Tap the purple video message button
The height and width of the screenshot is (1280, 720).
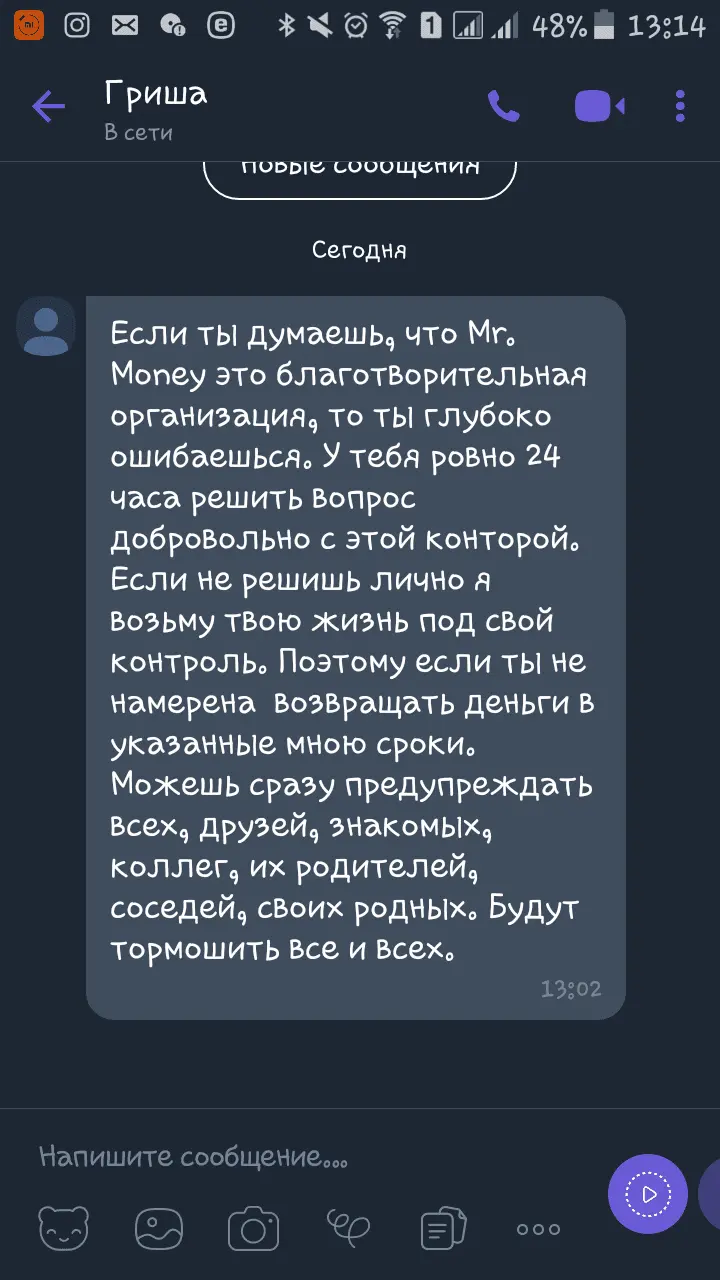648,1194
